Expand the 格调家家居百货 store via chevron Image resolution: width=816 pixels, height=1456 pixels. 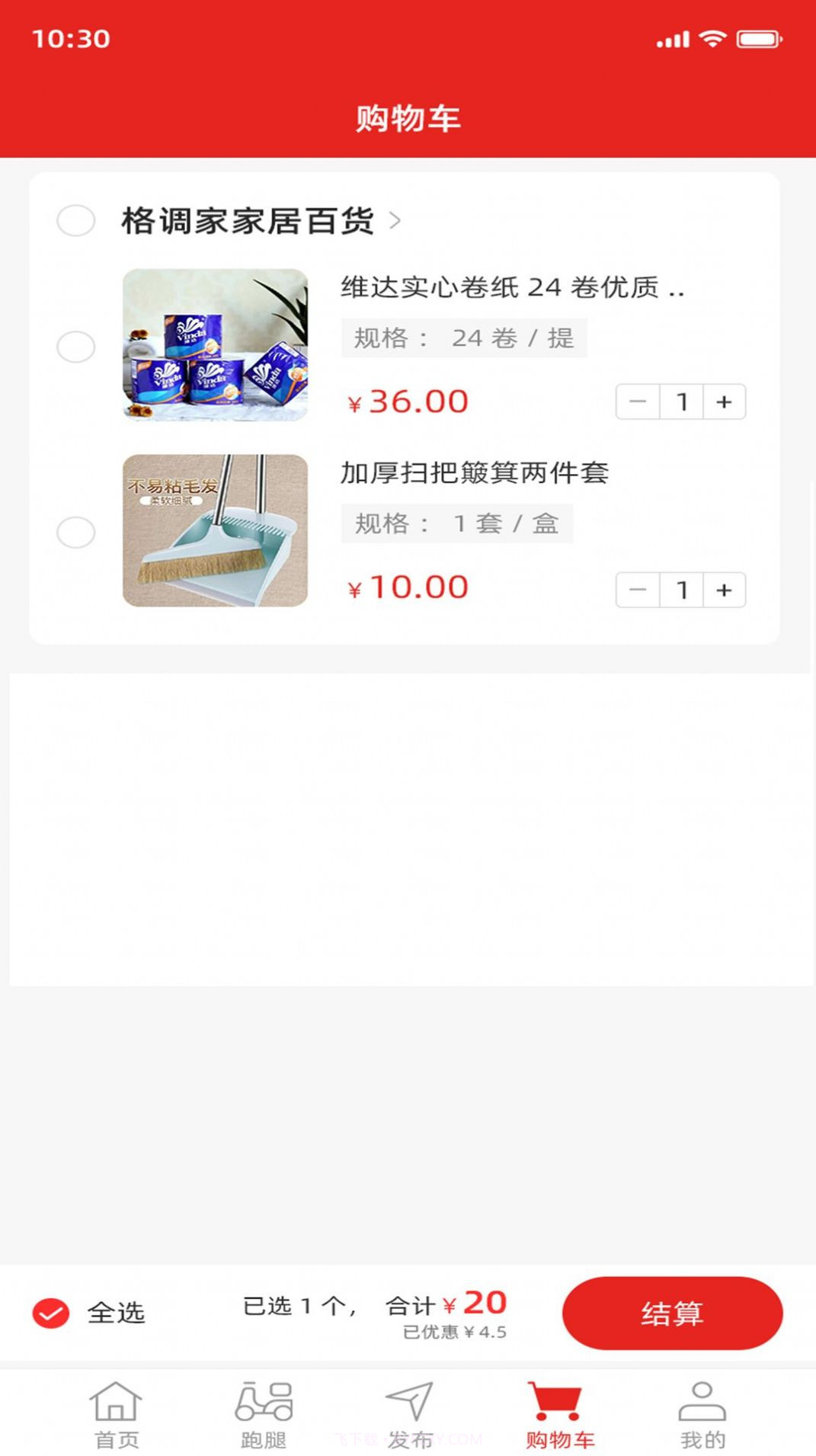[x=395, y=222]
